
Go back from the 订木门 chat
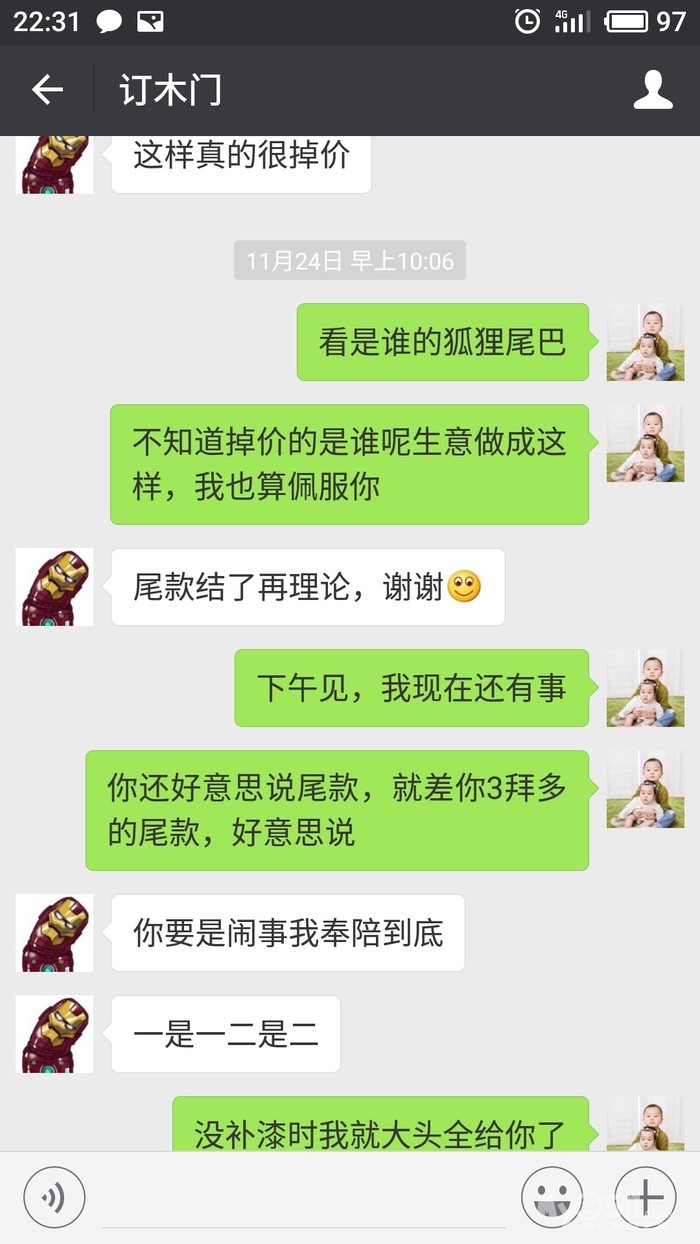tap(47, 90)
